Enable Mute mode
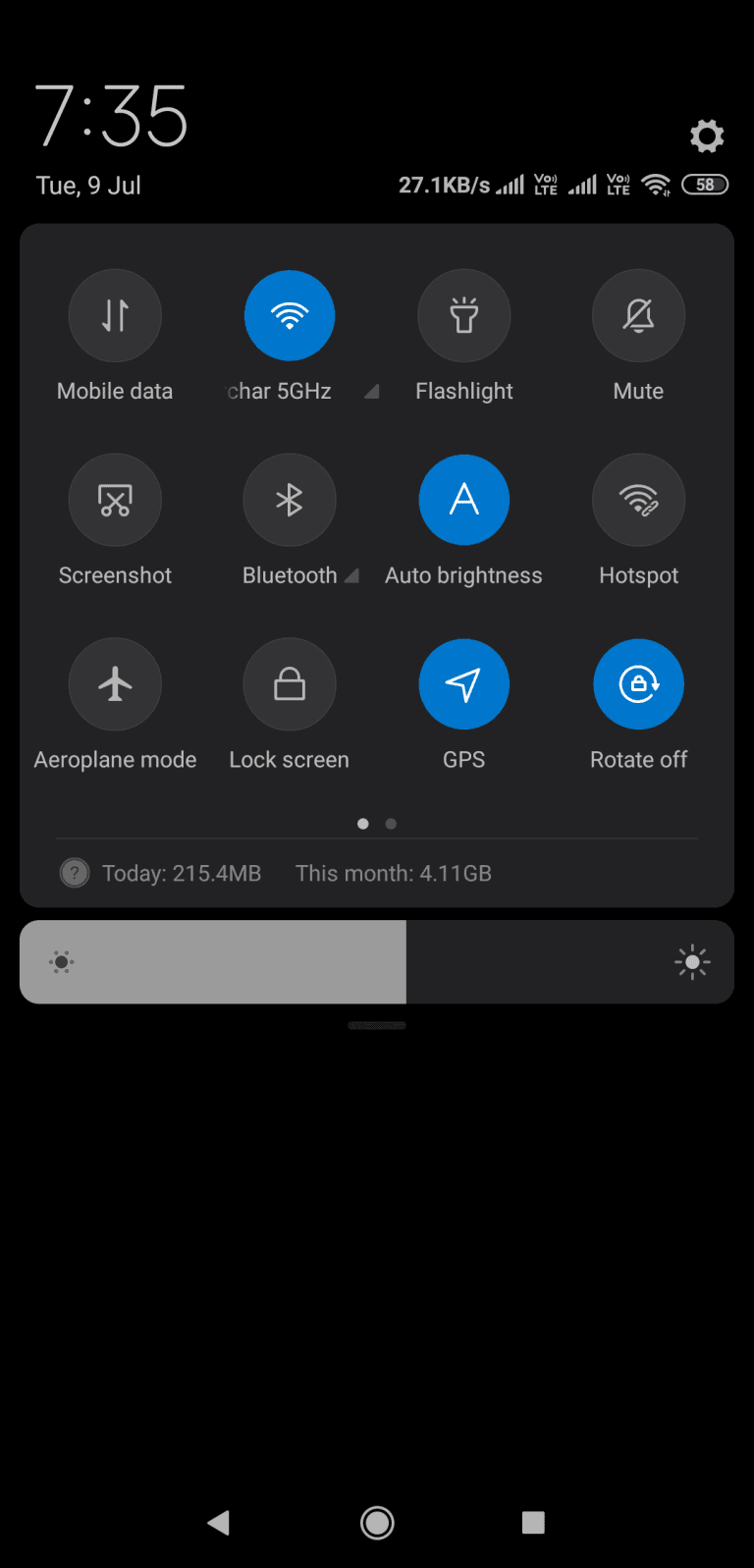The width and height of the screenshot is (754, 1568). [x=639, y=315]
